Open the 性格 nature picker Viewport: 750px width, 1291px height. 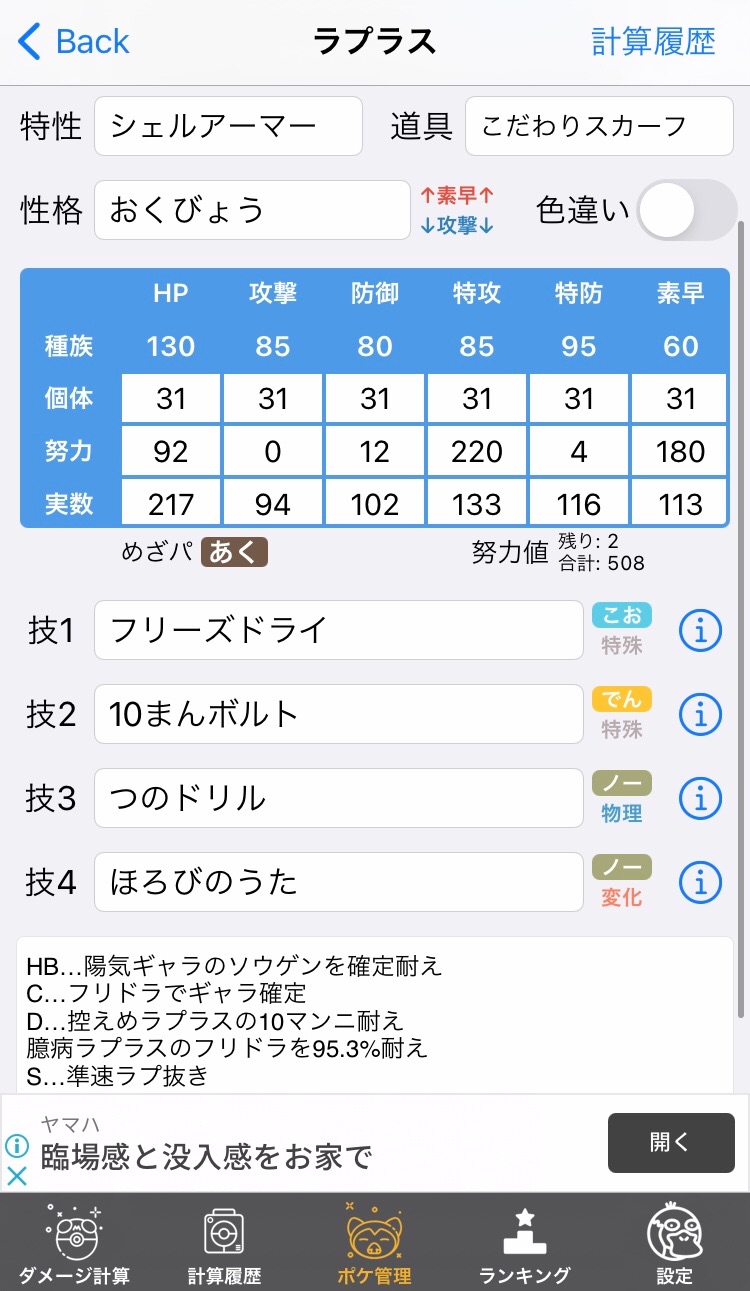[x=251, y=210]
